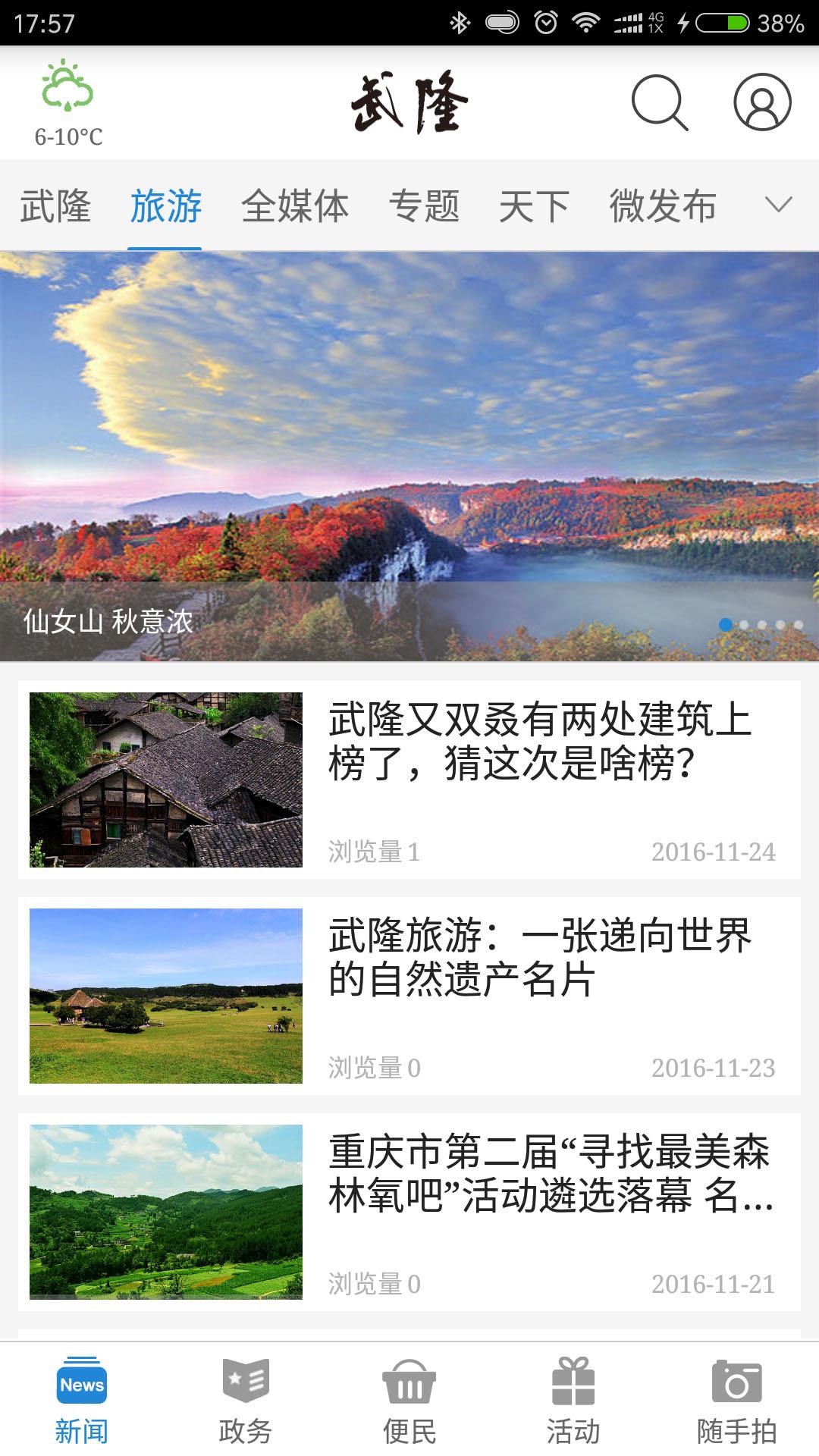819x1456 pixels.
Task: Switch to the 武隆 tab
Action: [57, 206]
